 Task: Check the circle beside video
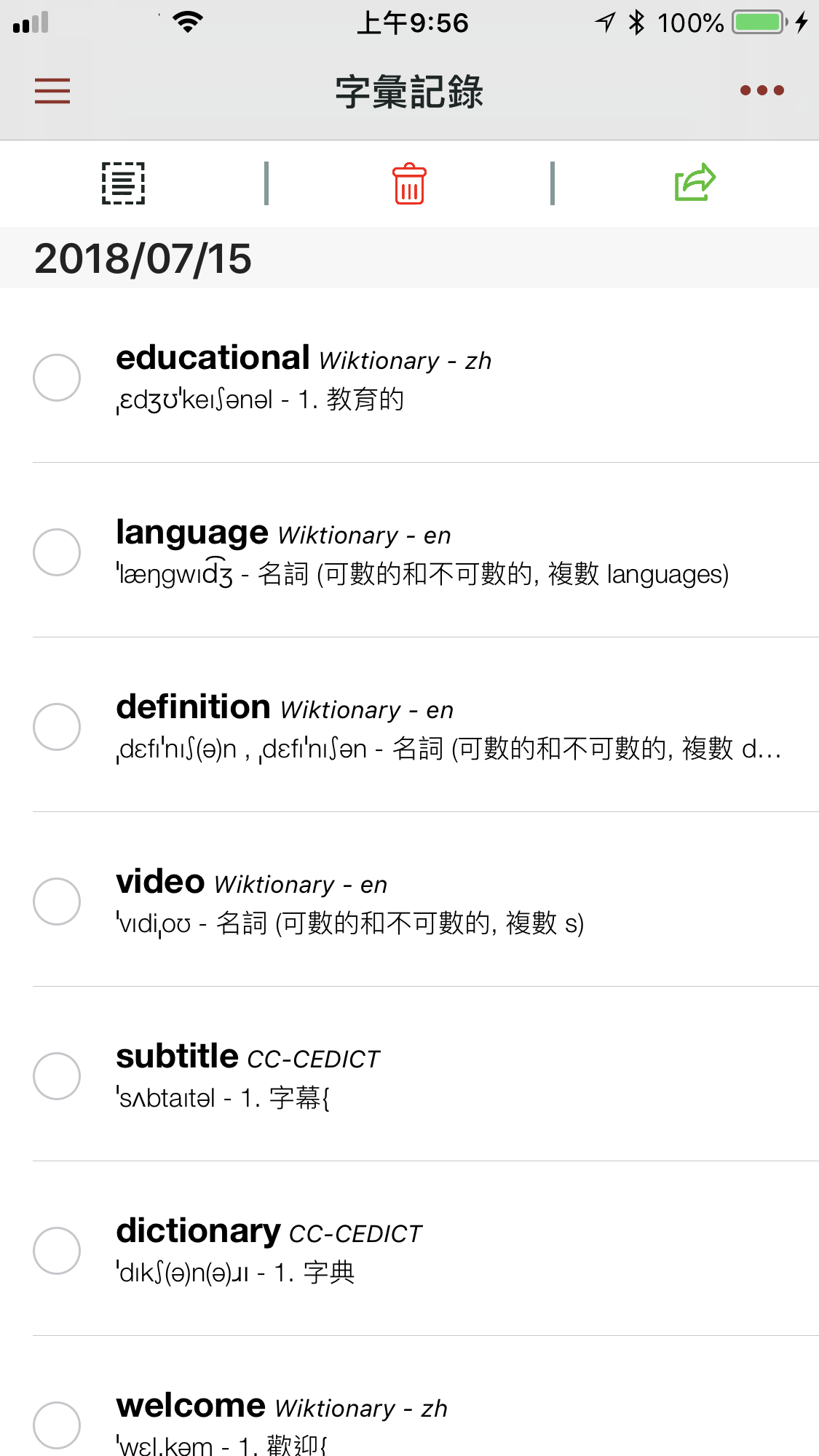[57, 902]
